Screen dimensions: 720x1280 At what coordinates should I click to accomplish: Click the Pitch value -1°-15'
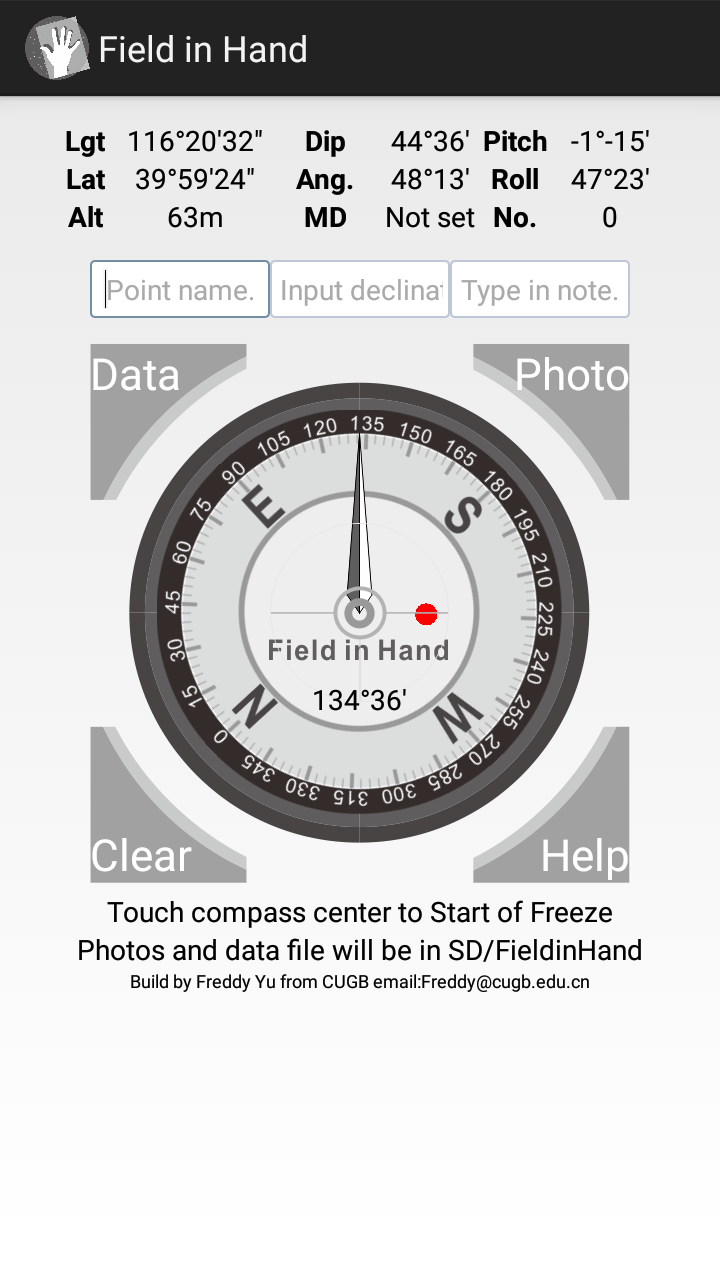tap(608, 141)
